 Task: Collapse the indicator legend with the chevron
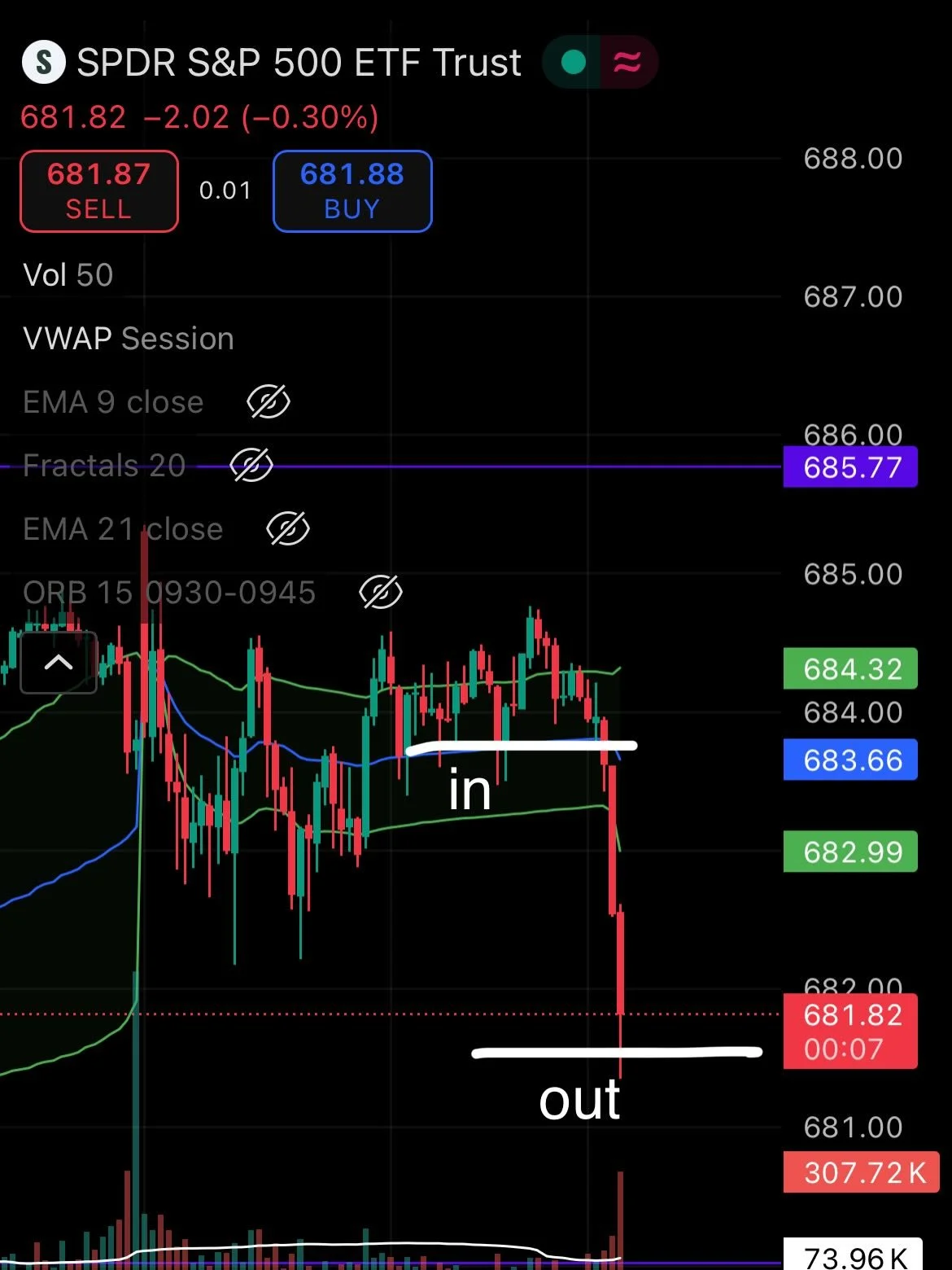[59, 663]
